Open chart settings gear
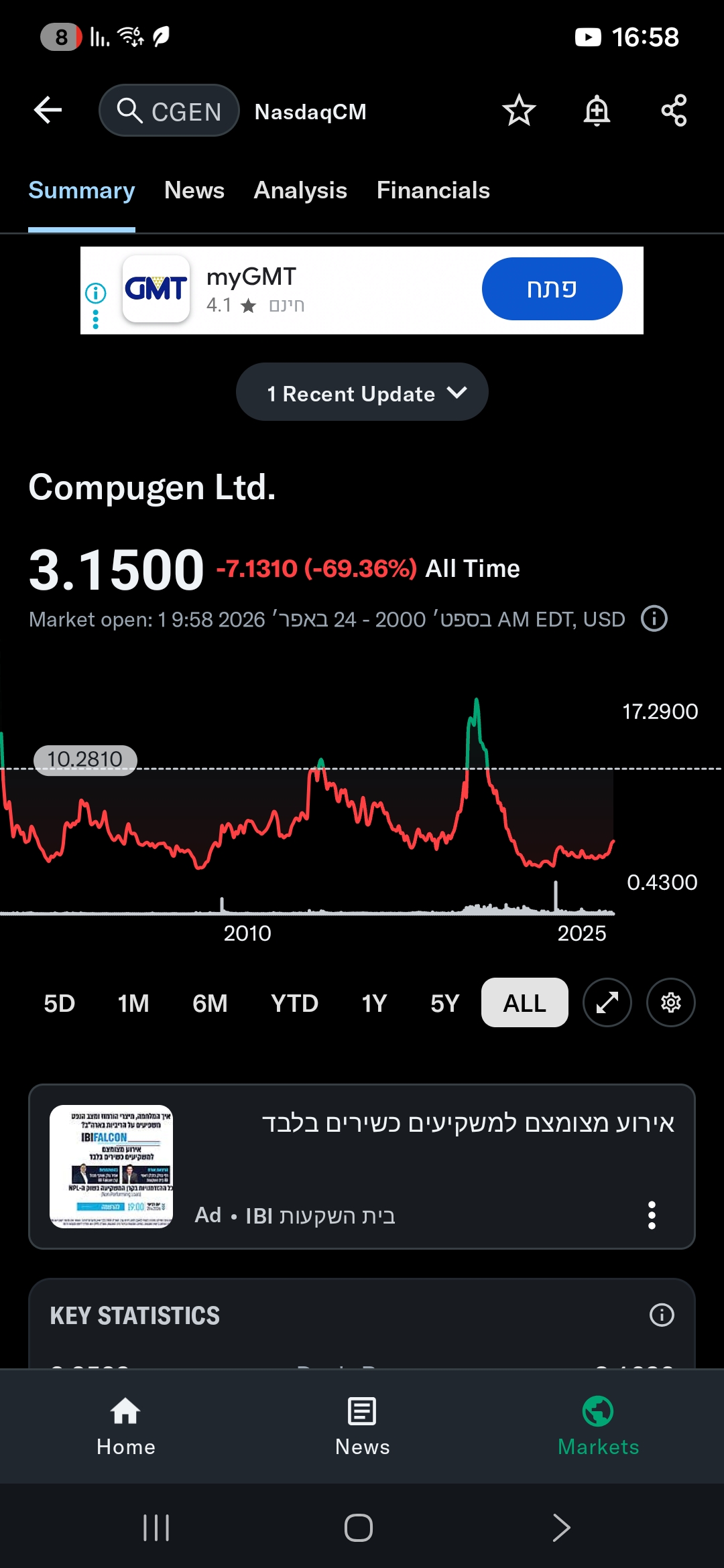The height and width of the screenshot is (1568, 724). pos(671,1002)
